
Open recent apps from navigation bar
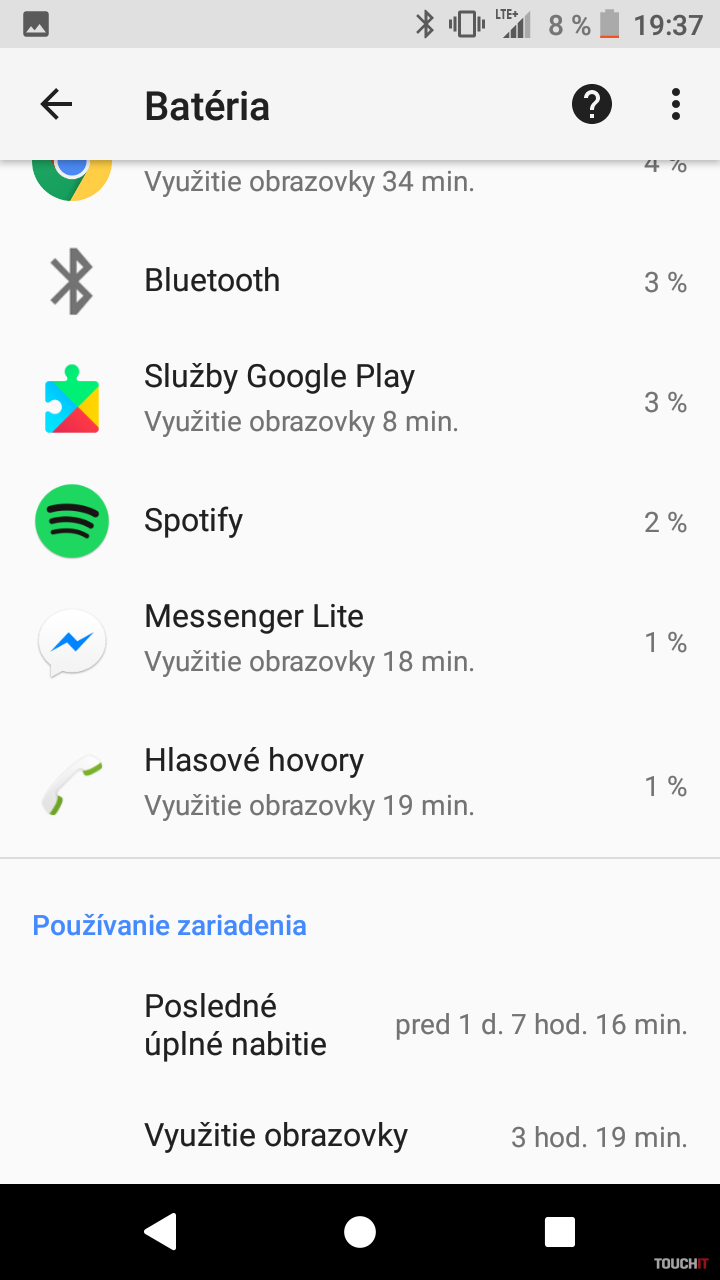click(560, 1232)
